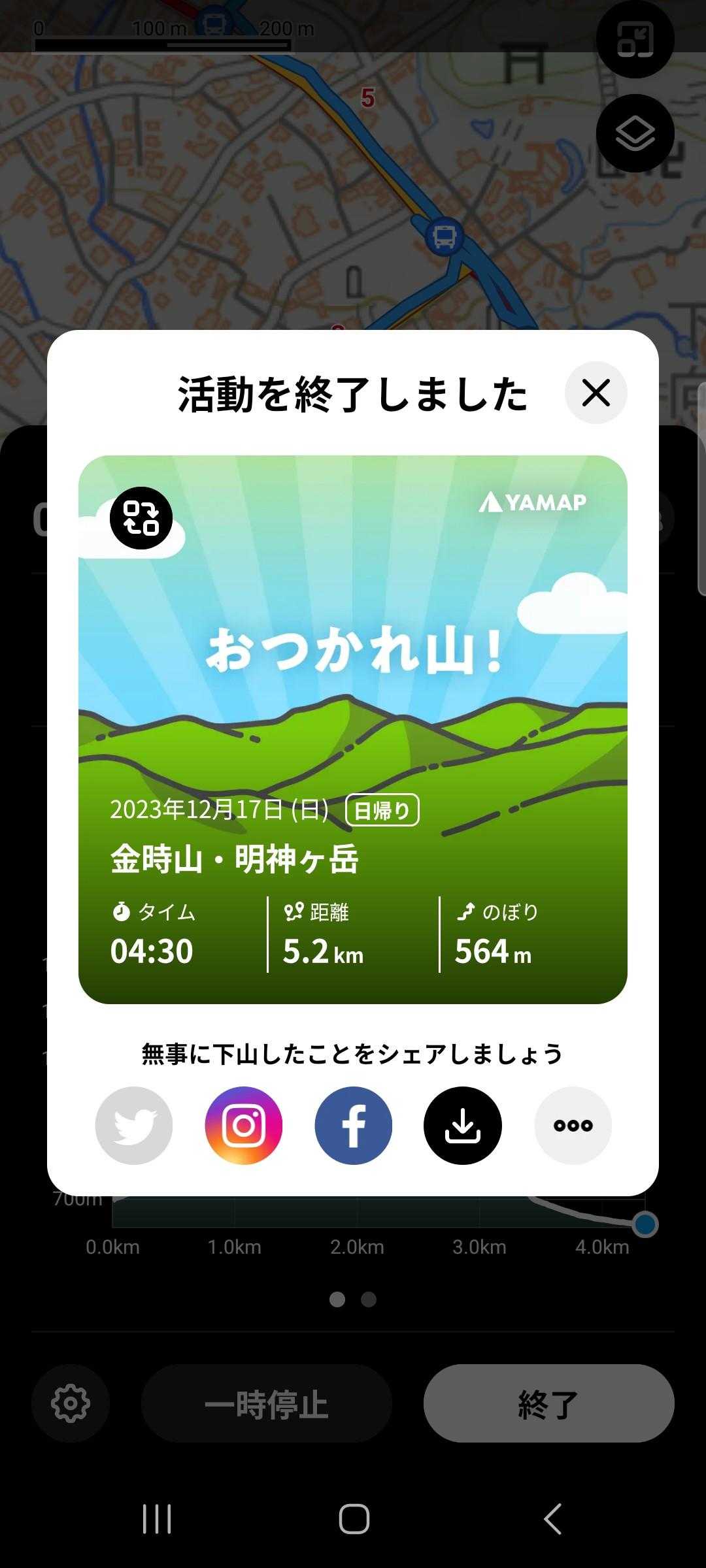Open more sharing options
The image size is (706, 1568).
click(573, 1125)
